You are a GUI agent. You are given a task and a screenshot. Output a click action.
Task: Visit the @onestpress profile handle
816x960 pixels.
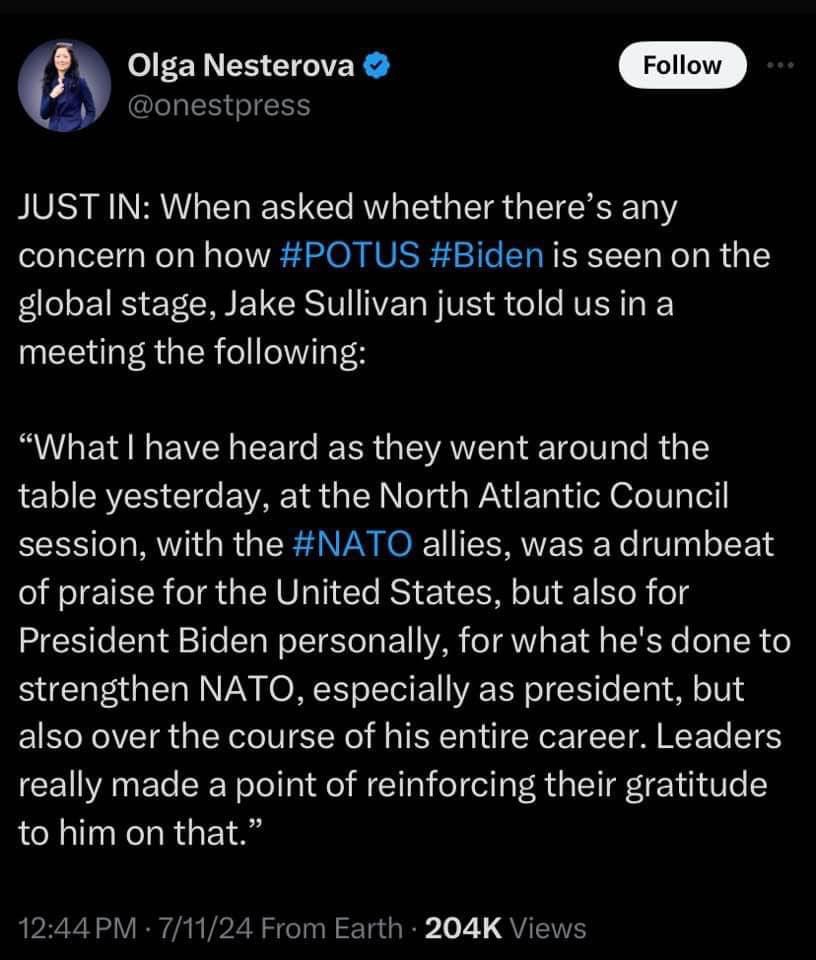click(219, 104)
